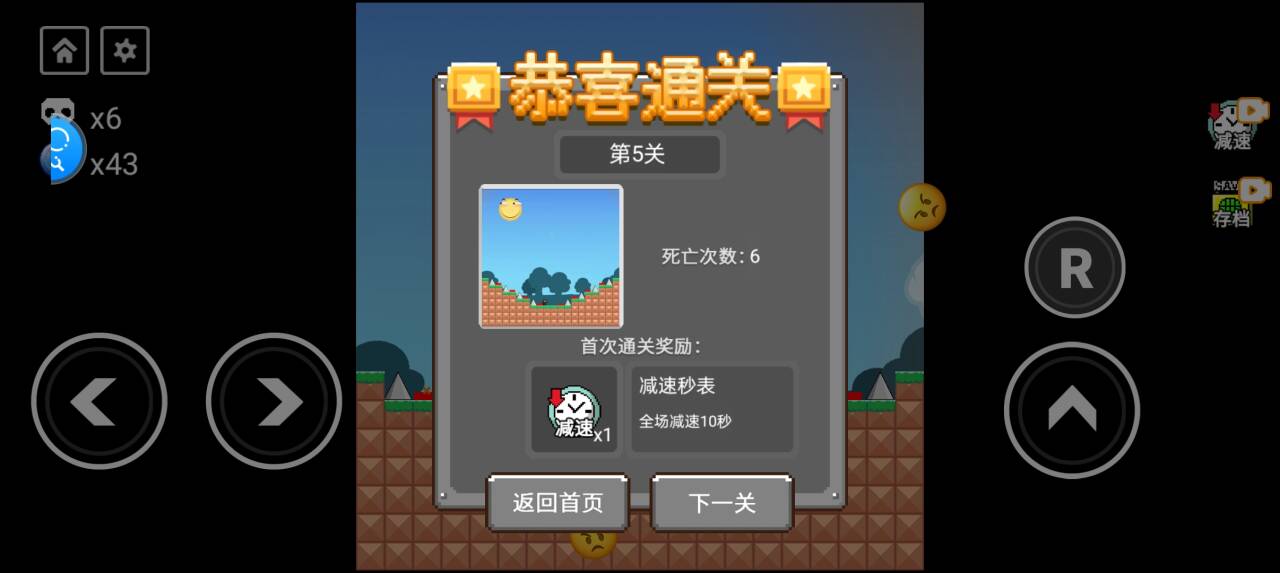
Task: Tap the R restart button
Action: tap(1075, 268)
